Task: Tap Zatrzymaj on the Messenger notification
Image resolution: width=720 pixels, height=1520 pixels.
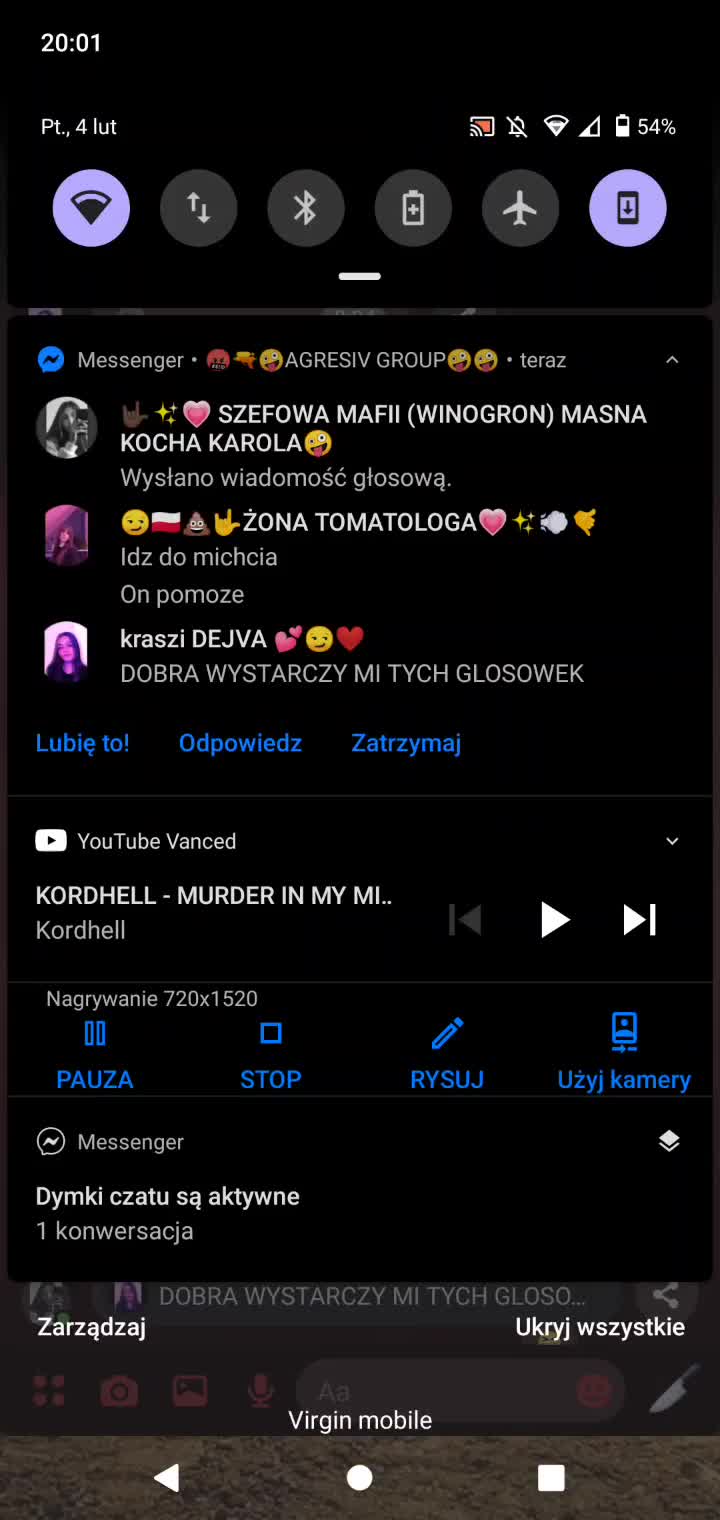Action: point(406,743)
